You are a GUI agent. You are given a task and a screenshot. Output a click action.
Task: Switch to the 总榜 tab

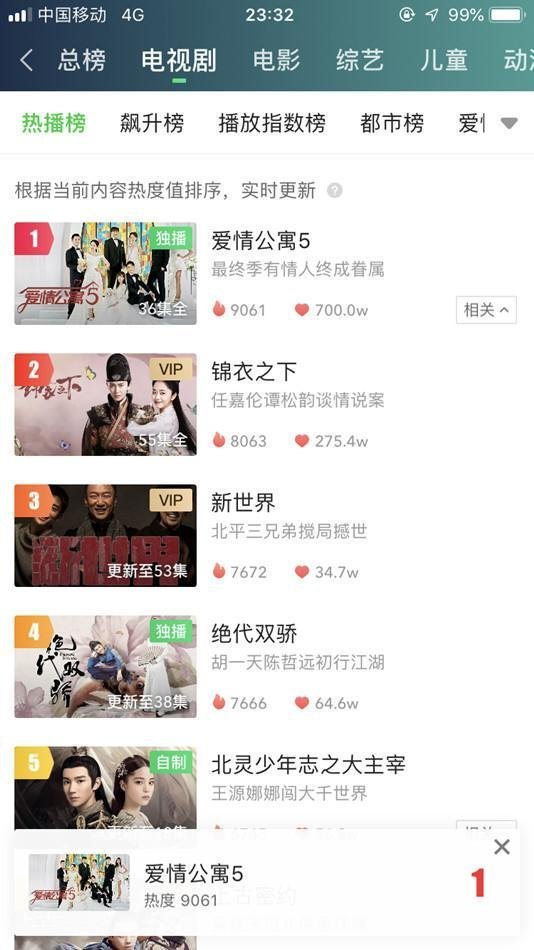[82, 61]
